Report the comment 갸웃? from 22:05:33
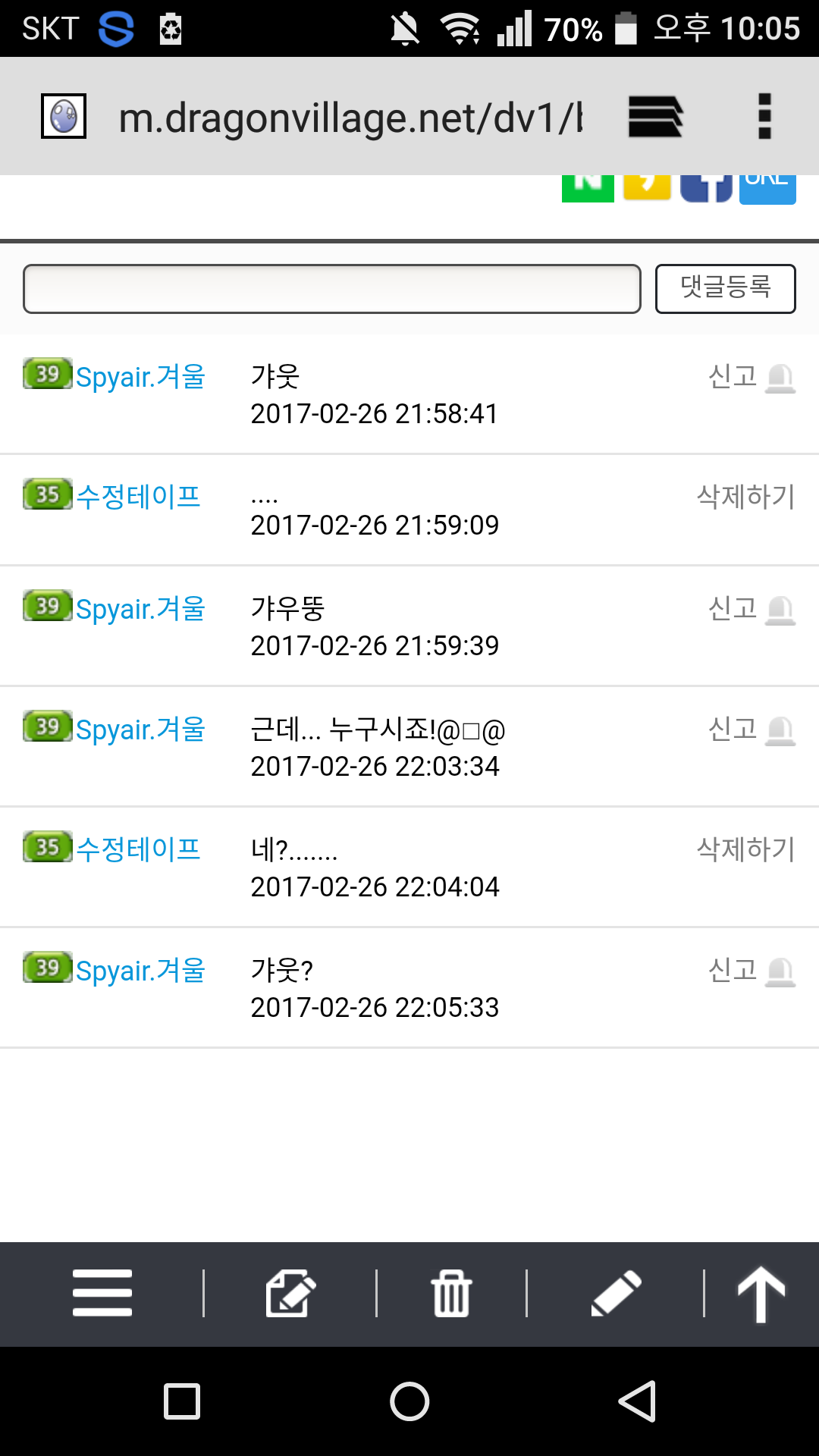This screenshot has width=819, height=1456. [x=751, y=971]
